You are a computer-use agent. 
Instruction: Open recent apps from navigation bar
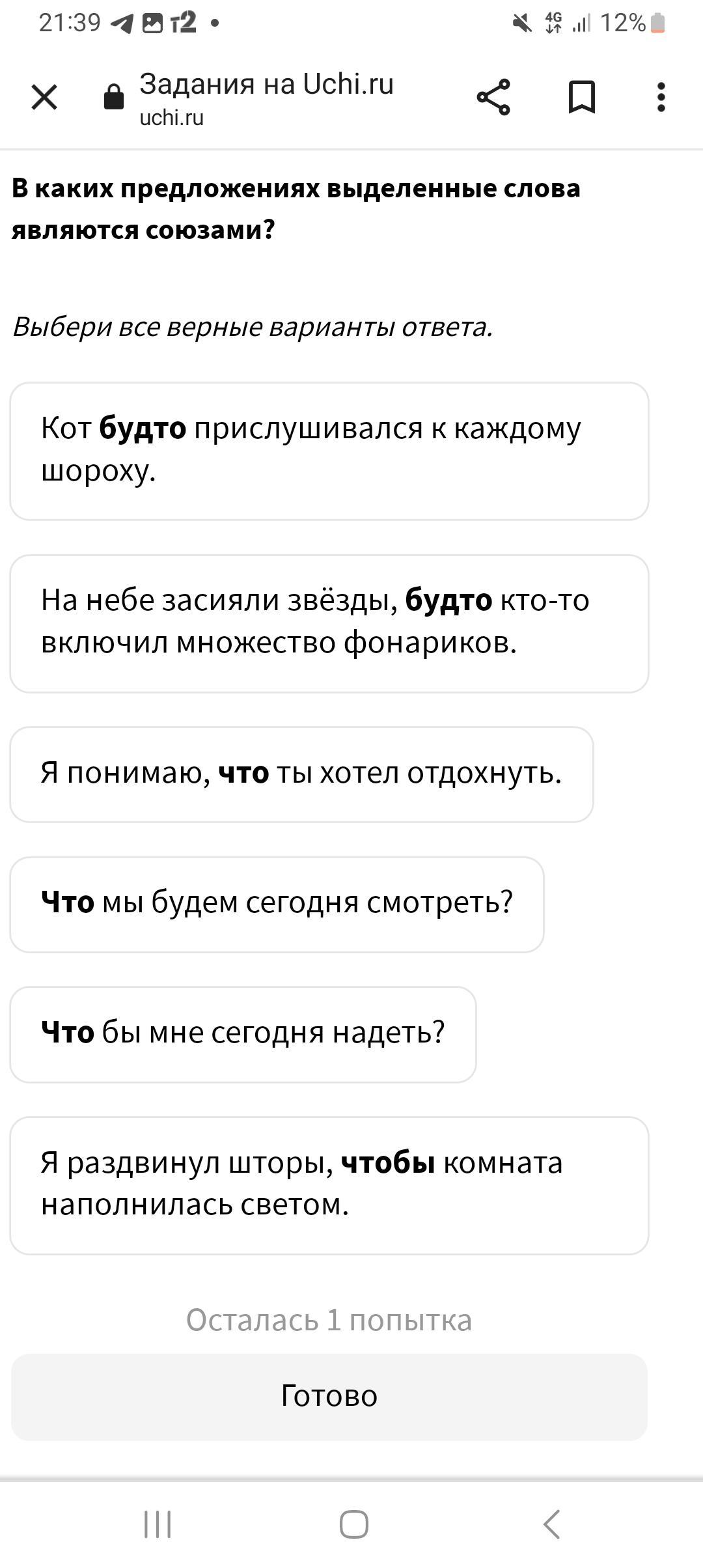(x=158, y=1524)
